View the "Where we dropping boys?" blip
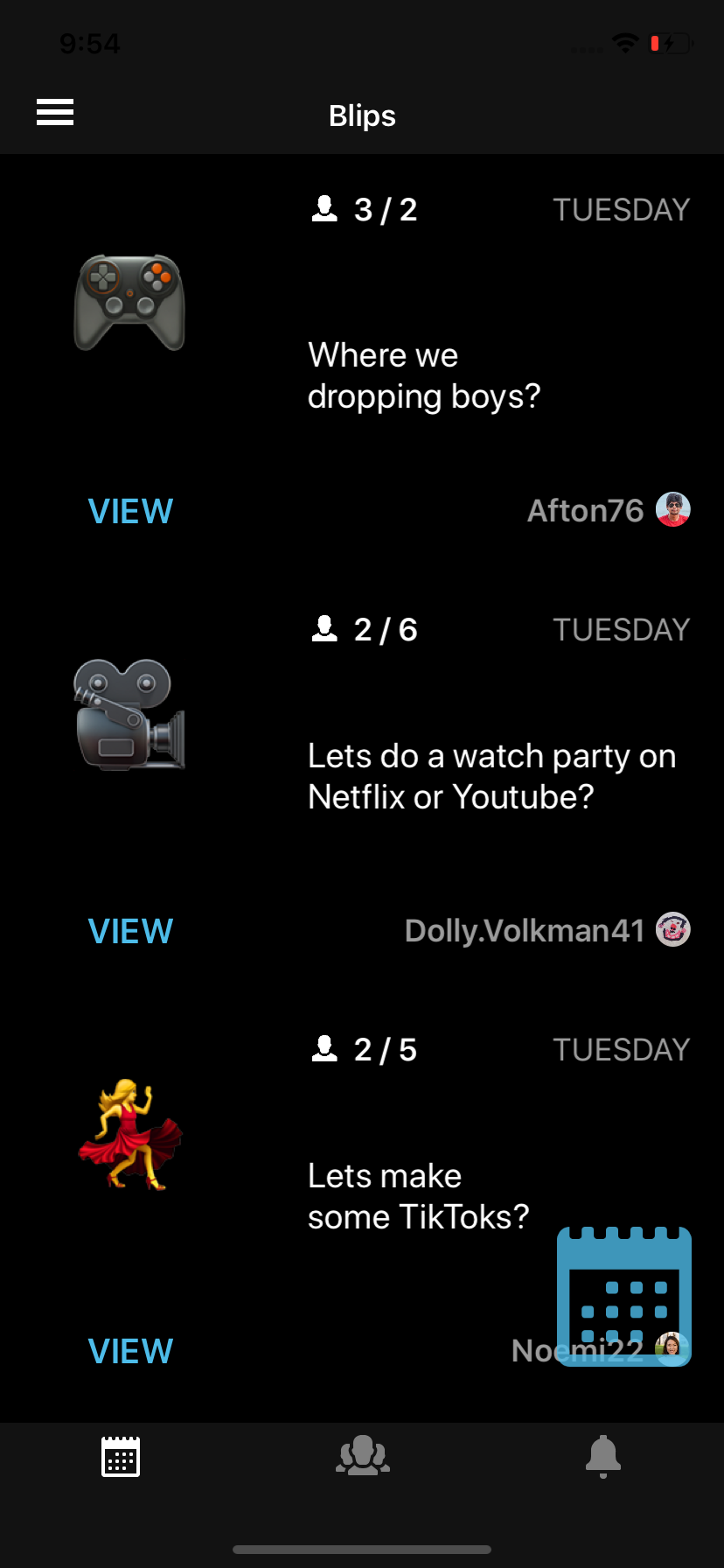Screen dimensions: 724x1568 click(131, 511)
